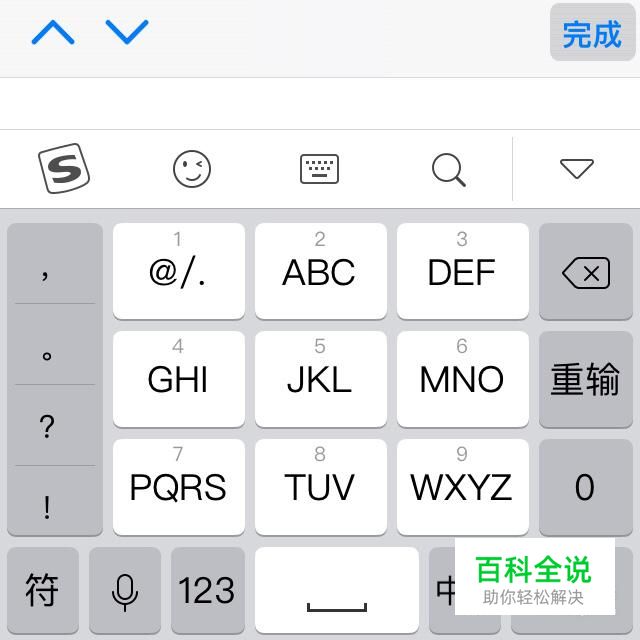Screen dimensions: 640x640
Task: Tap the ABC 2 key
Action: (x=319, y=270)
